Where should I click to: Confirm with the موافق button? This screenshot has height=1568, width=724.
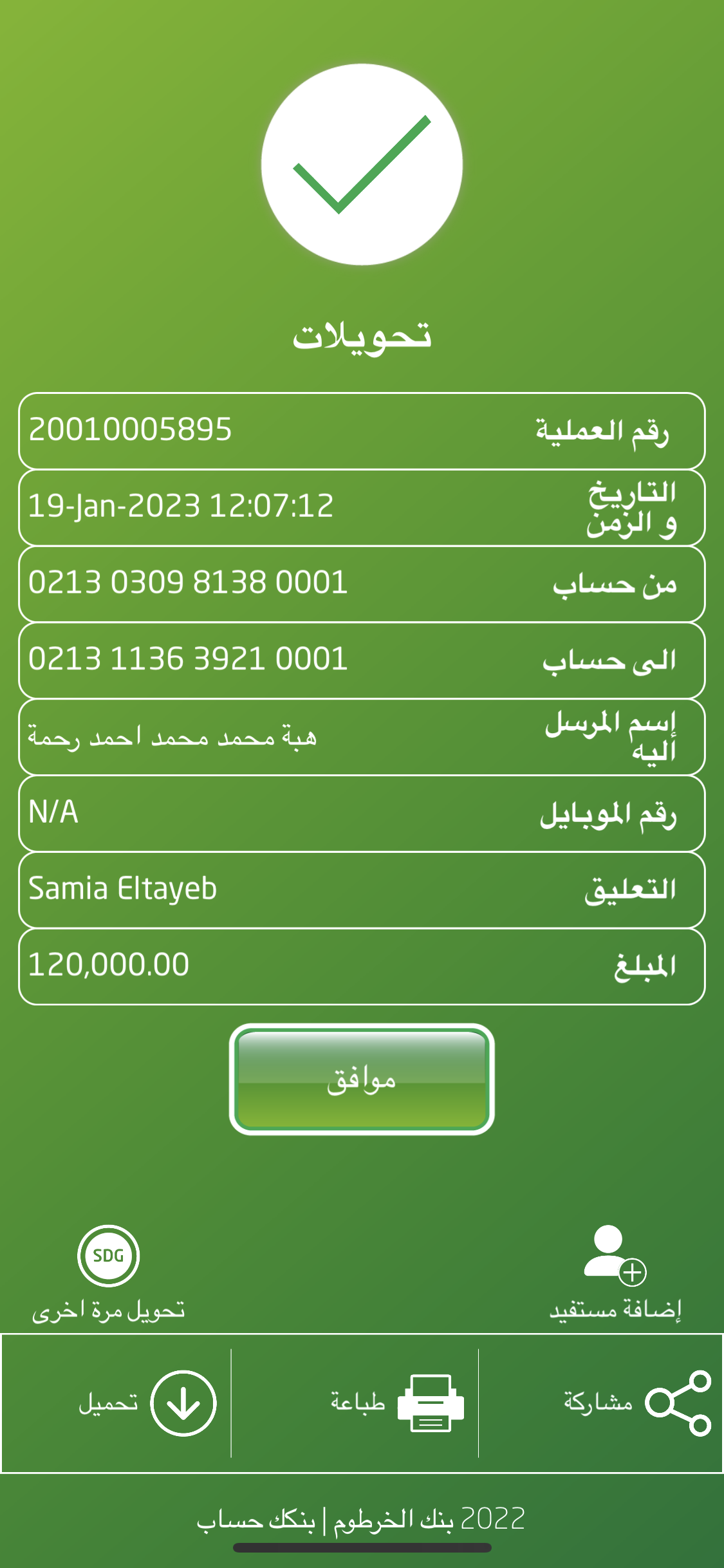pyautogui.click(x=362, y=1079)
